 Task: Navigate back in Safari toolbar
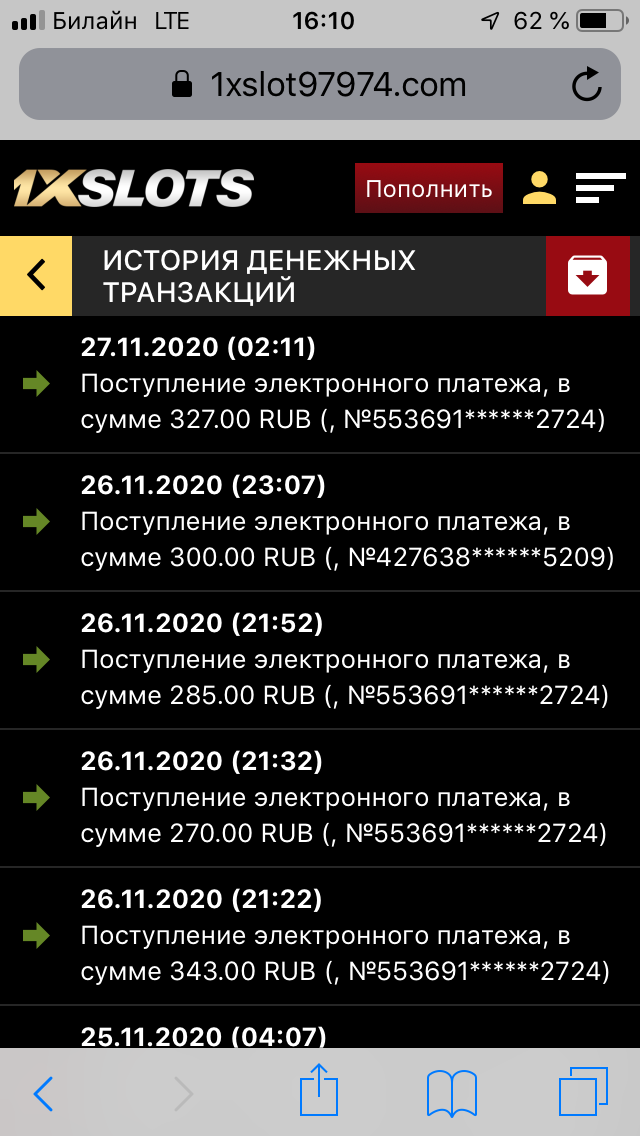coord(43,1093)
